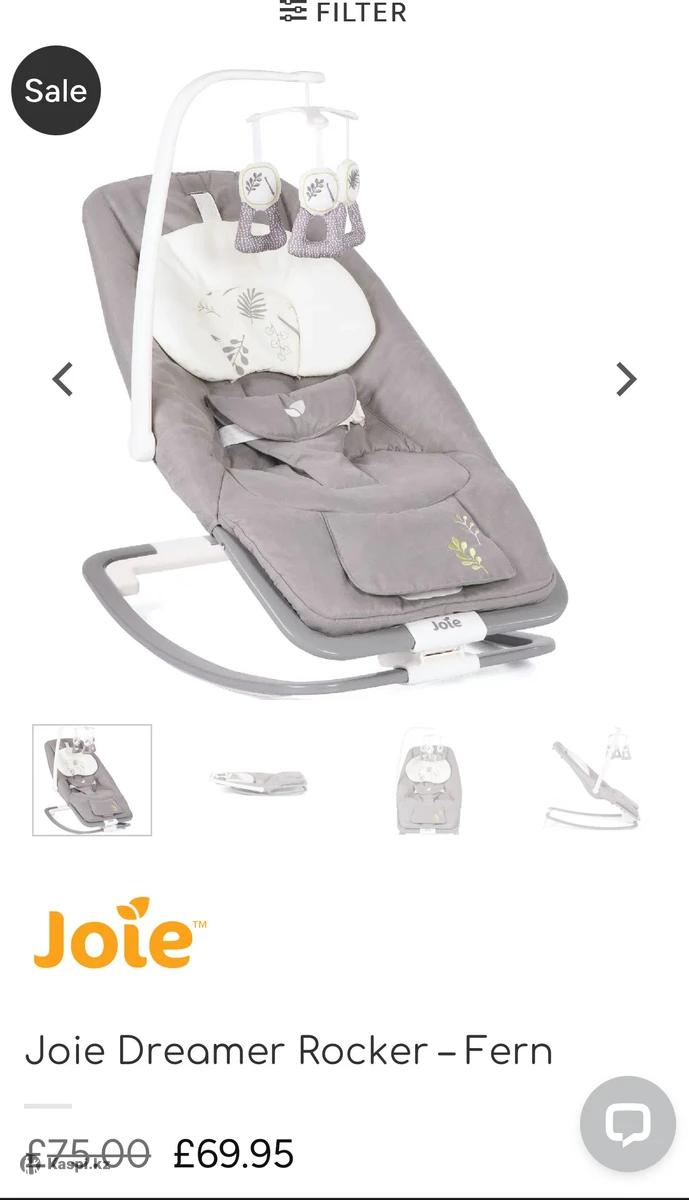Select the fourth thumbnail with side view

coord(594,781)
